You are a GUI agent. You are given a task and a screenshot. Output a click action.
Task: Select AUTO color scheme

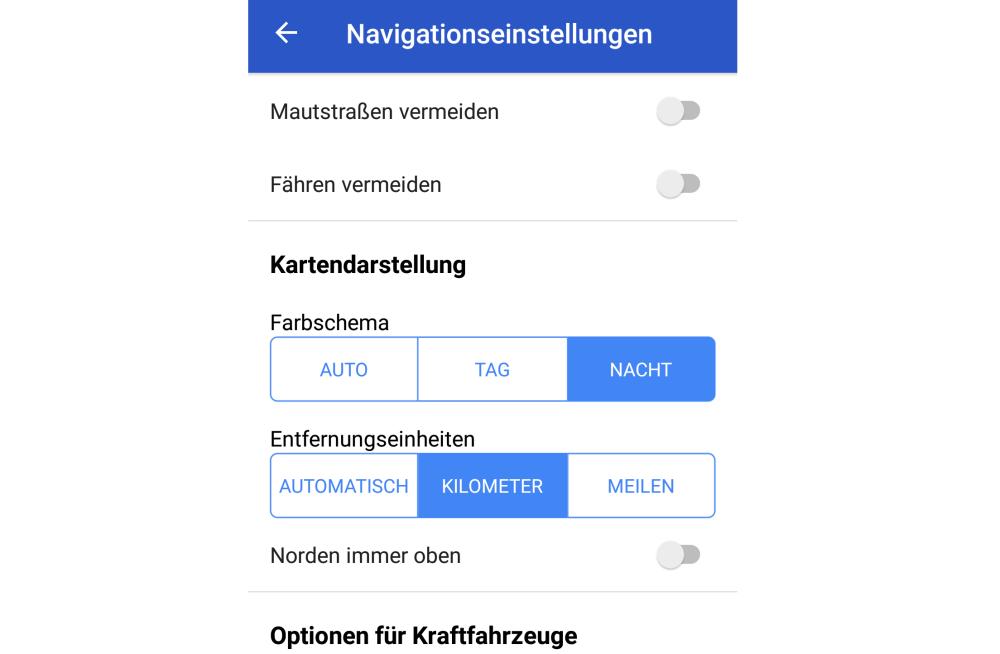[344, 369]
